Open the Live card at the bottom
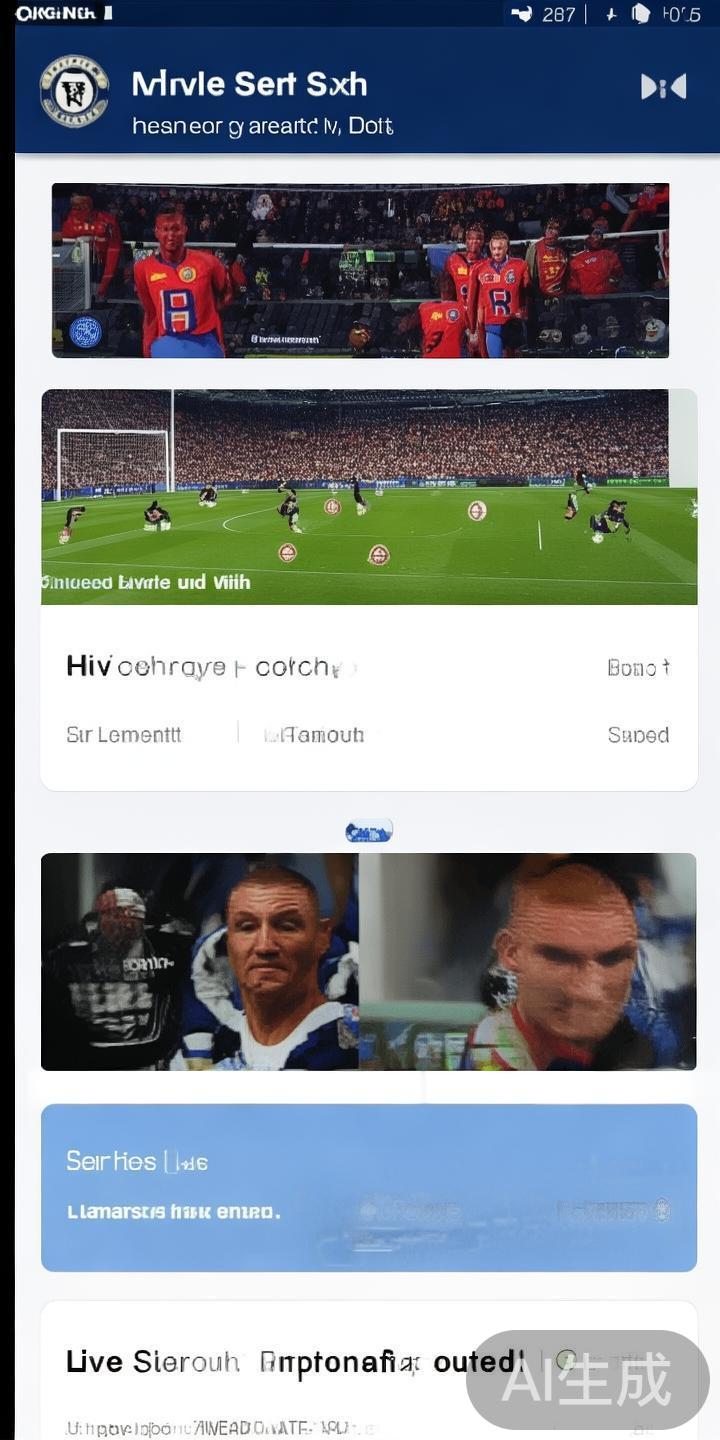This screenshot has height=1440, width=720. click(x=260, y=1370)
